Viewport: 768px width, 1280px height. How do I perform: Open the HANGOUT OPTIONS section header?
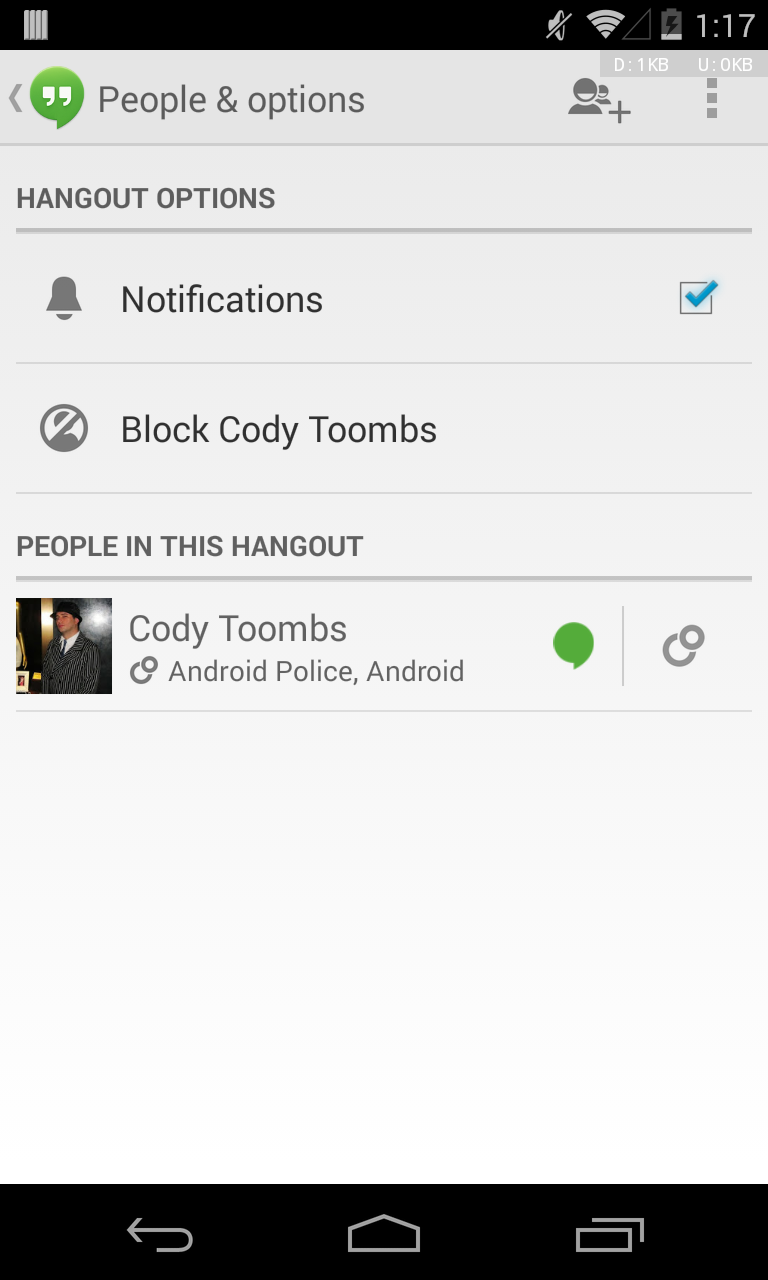tap(145, 198)
